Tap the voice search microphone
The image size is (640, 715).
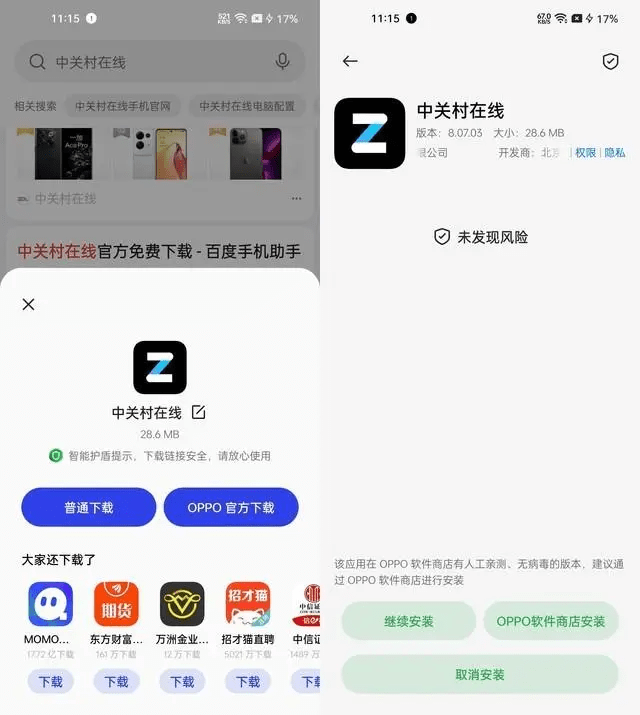click(x=283, y=62)
